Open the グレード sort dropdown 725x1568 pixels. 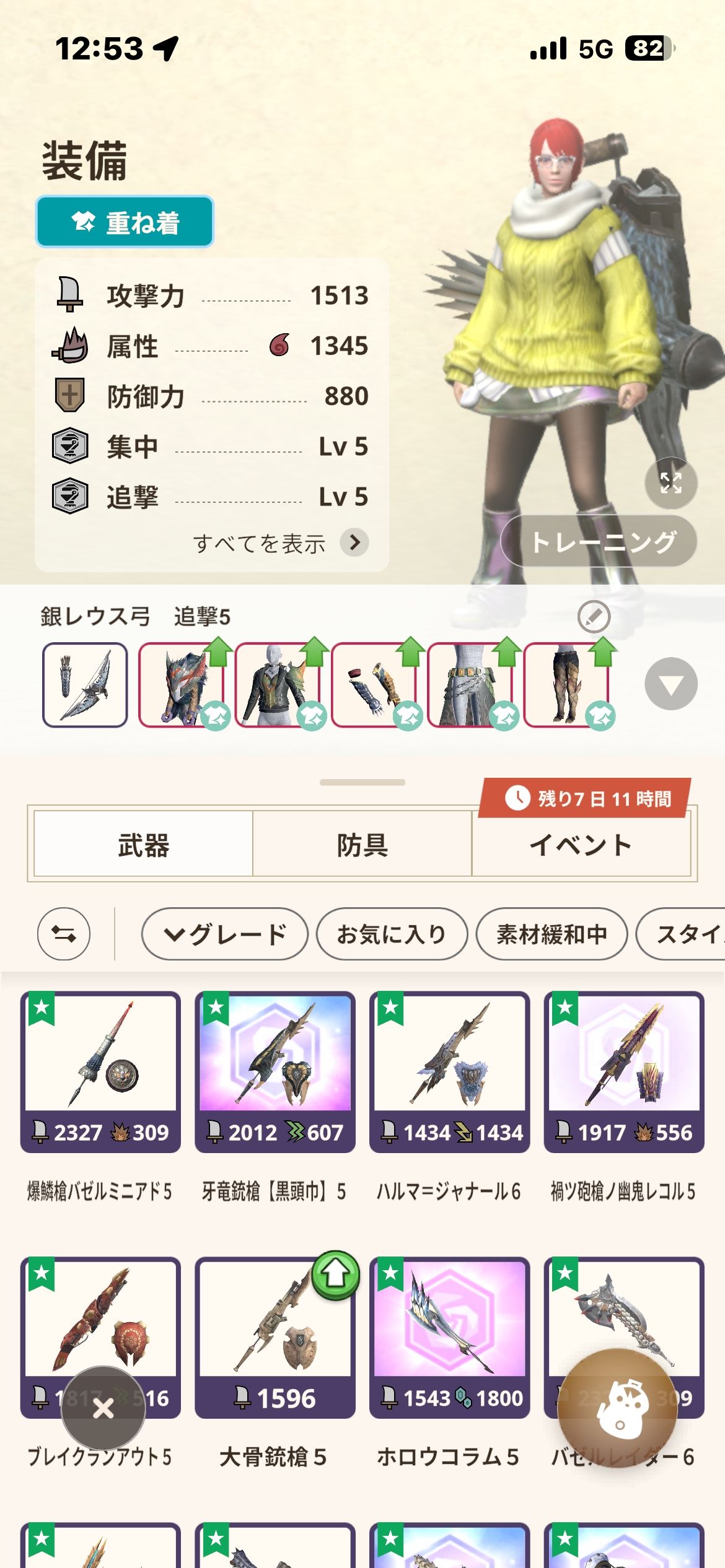coord(224,934)
